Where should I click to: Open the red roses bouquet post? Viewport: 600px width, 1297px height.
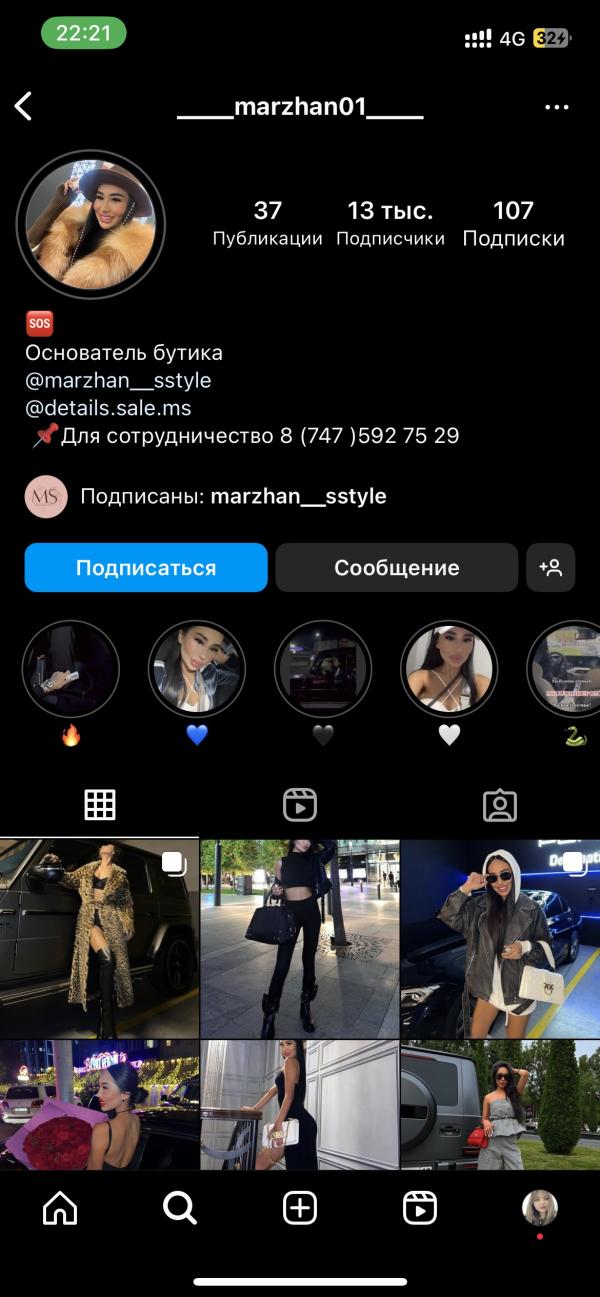[x=99, y=1105]
